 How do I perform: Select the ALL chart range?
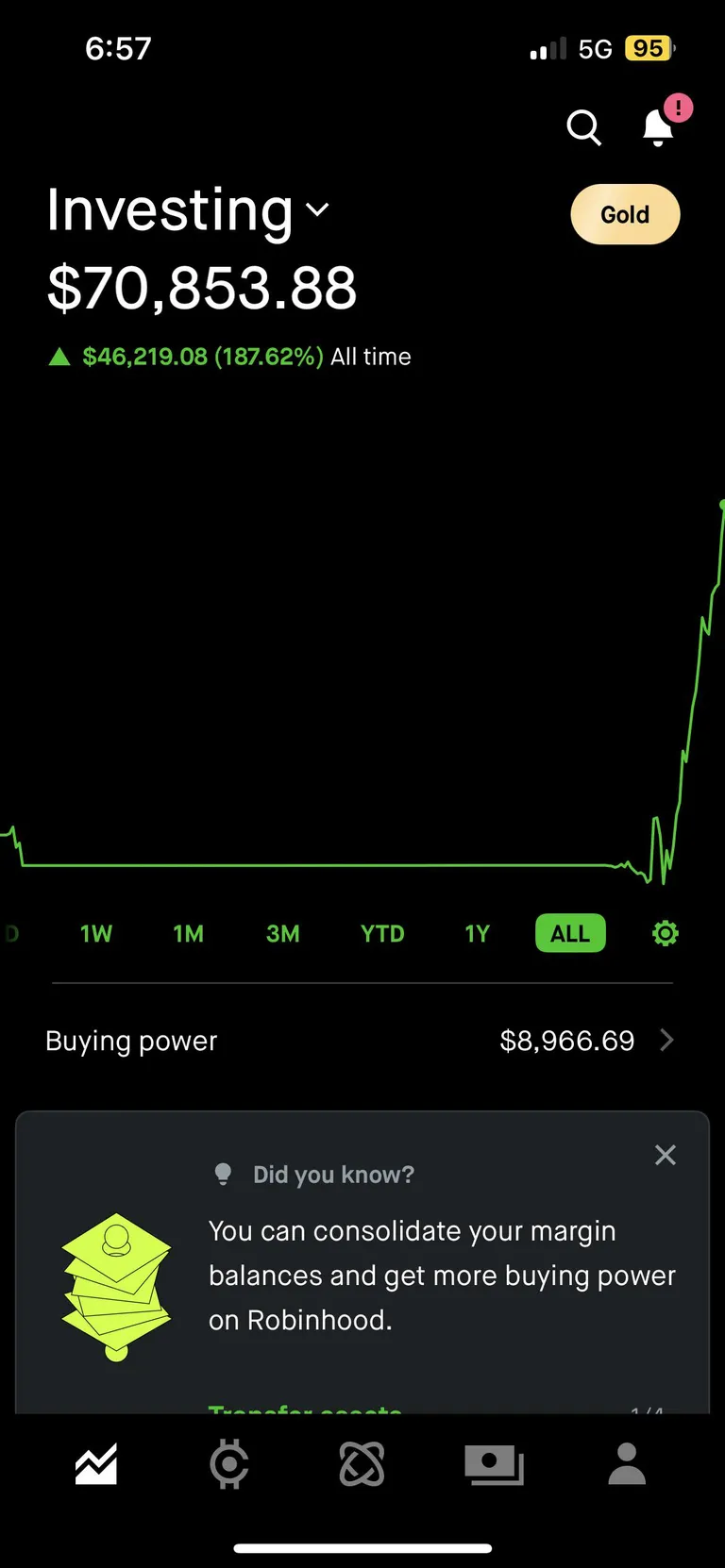(570, 934)
